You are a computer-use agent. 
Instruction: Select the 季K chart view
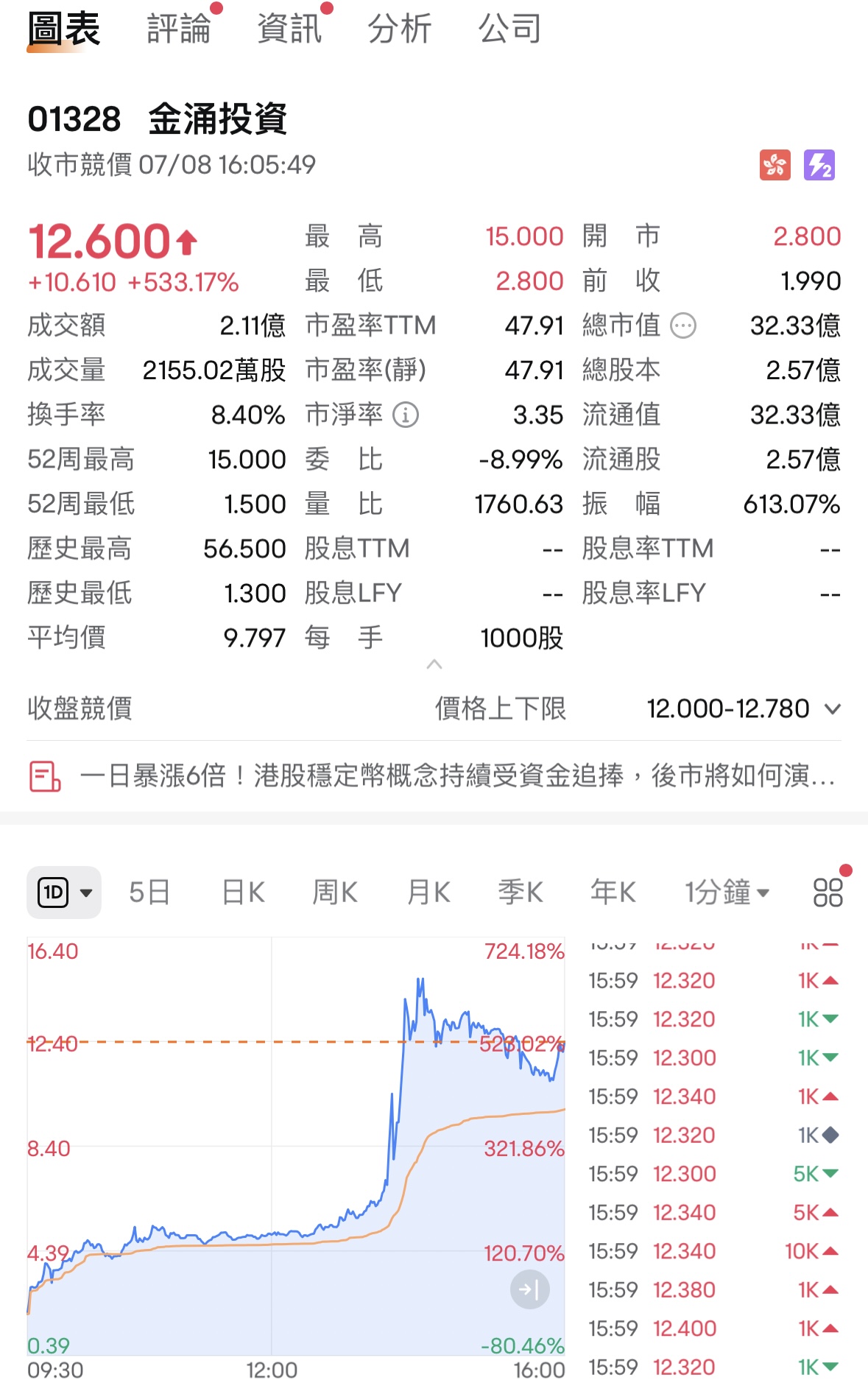pos(521,890)
